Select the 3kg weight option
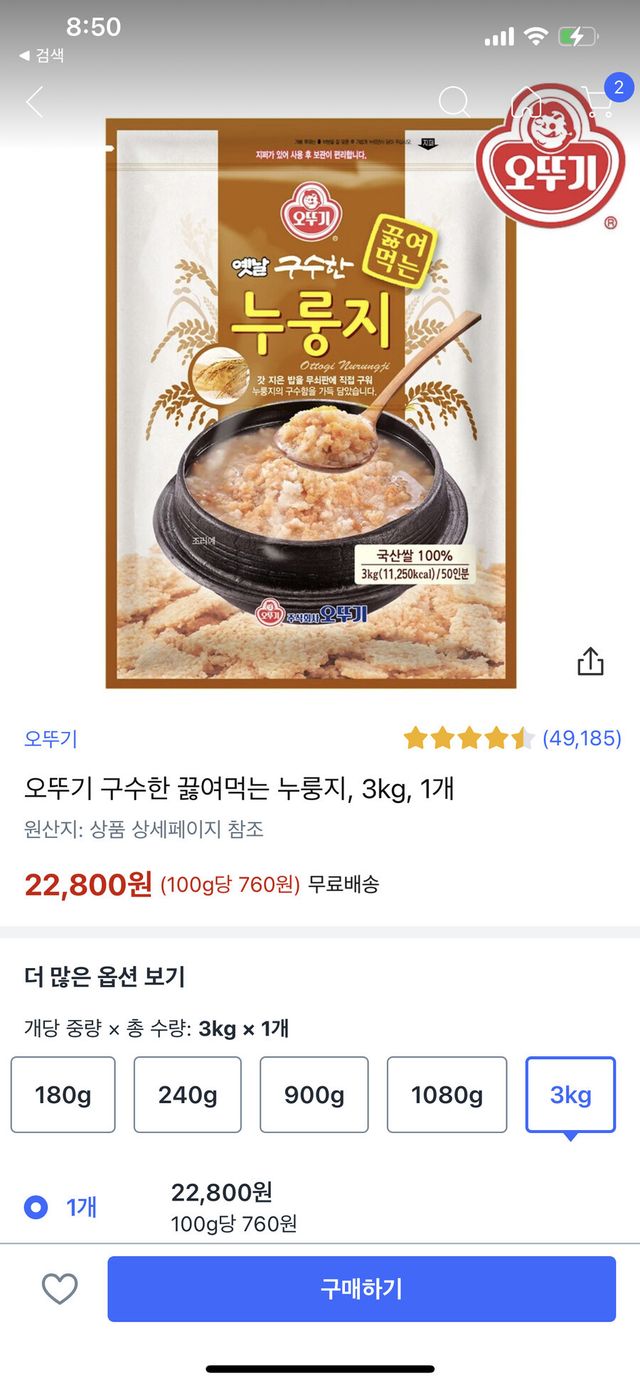Viewport: 640px width, 1385px height. point(570,1095)
